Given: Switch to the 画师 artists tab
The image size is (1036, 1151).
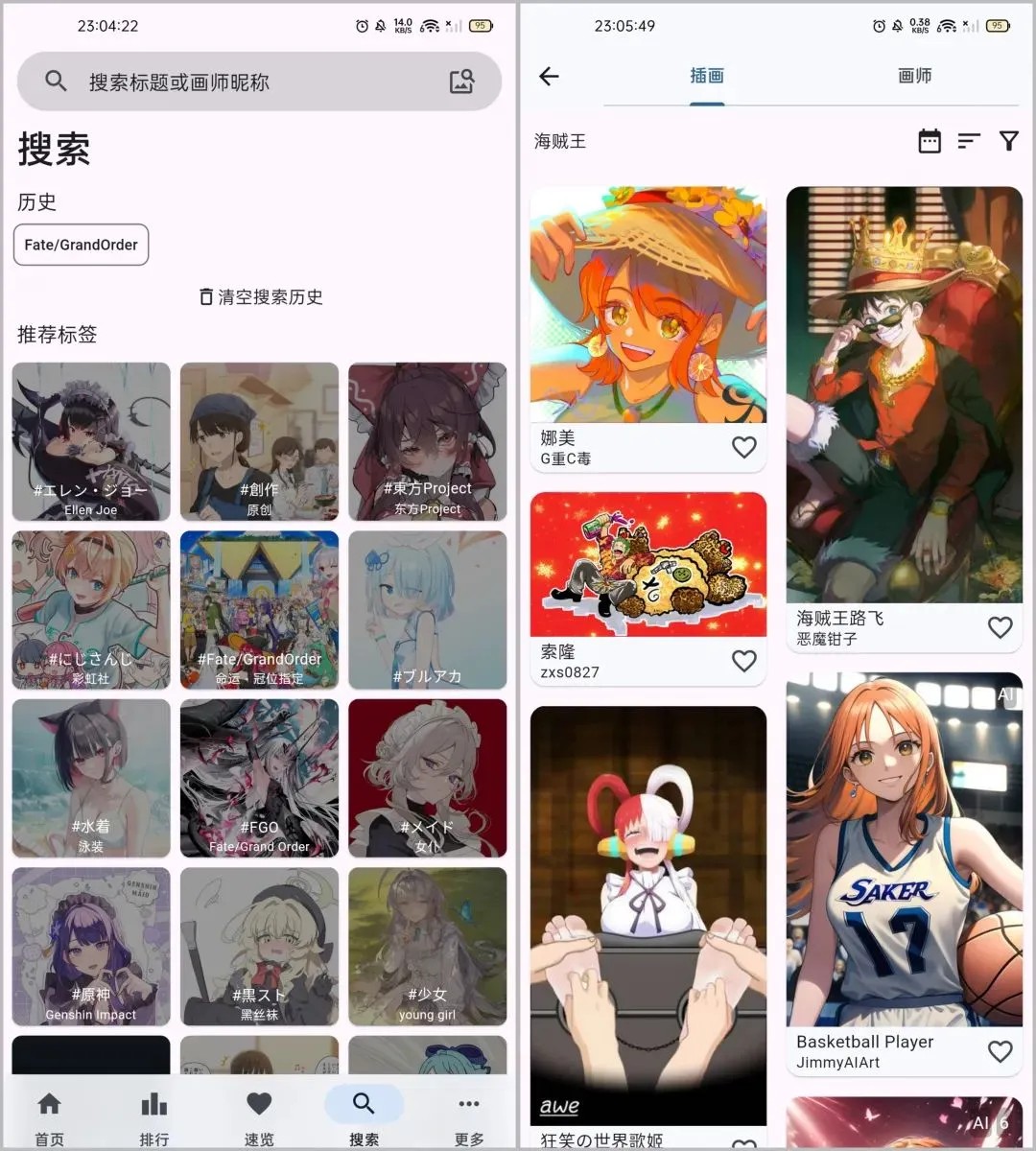Looking at the screenshot, I should (x=914, y=76).
